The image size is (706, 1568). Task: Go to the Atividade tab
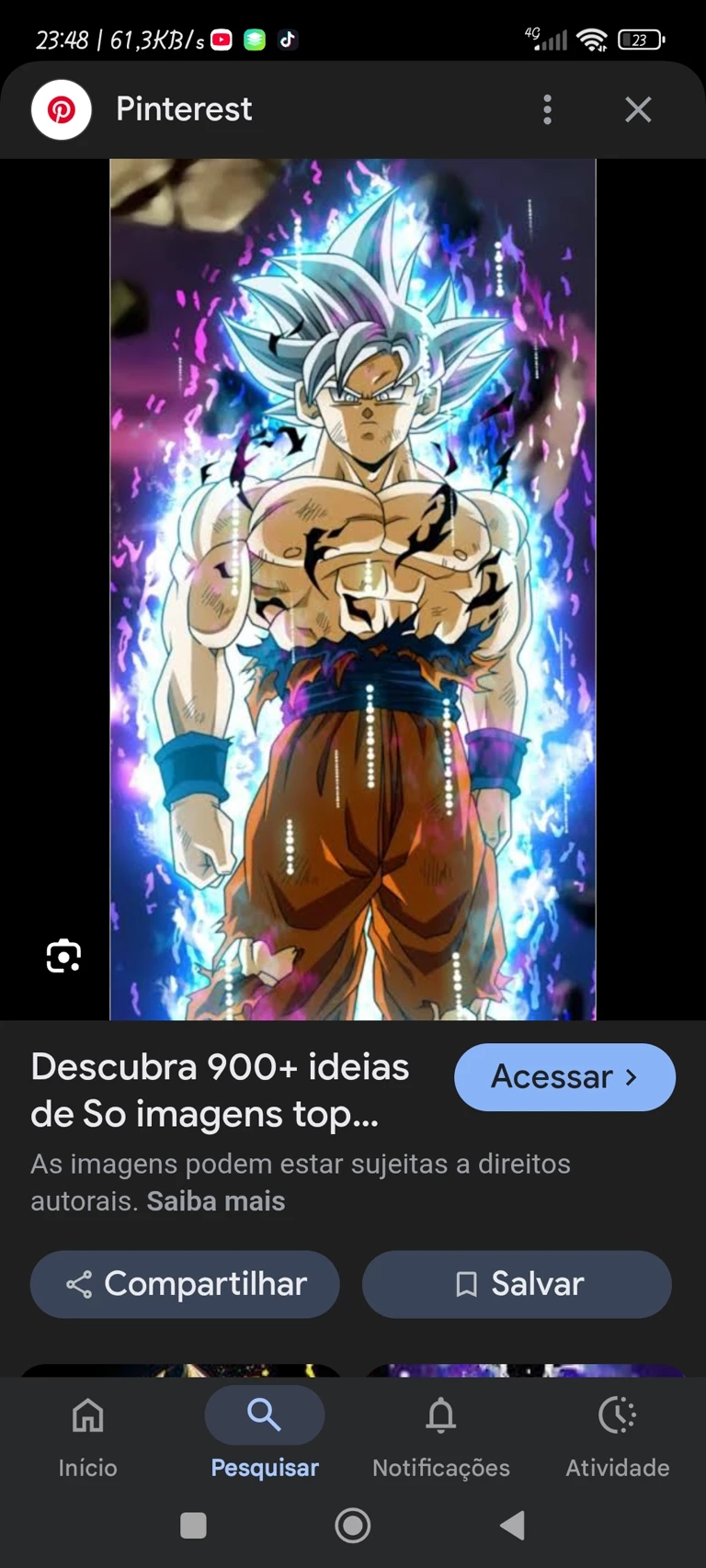coord(617,1434)
